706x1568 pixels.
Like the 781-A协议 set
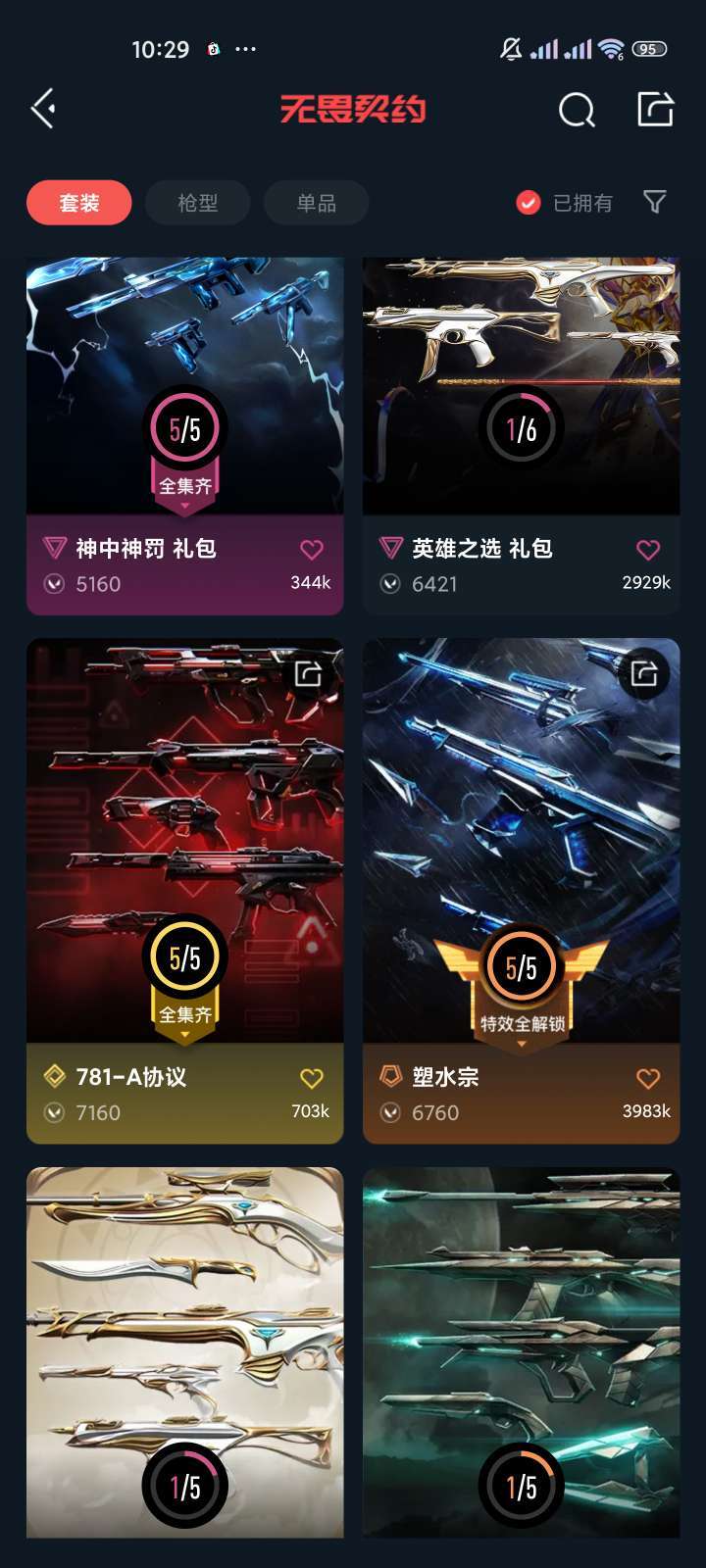click(x=311, y=1078)
